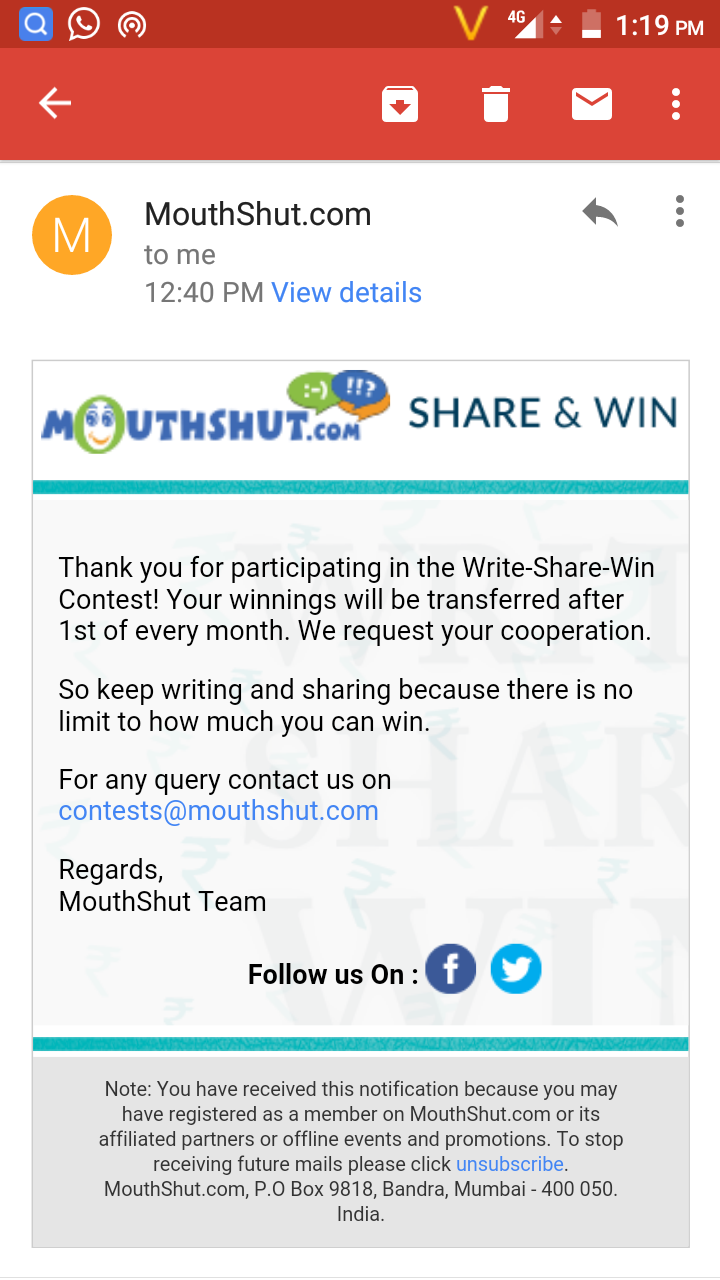The height and width of the screenshot is (1280, 720).
Task: Email contests@mouthshut.com
Action: click(218, 811)
